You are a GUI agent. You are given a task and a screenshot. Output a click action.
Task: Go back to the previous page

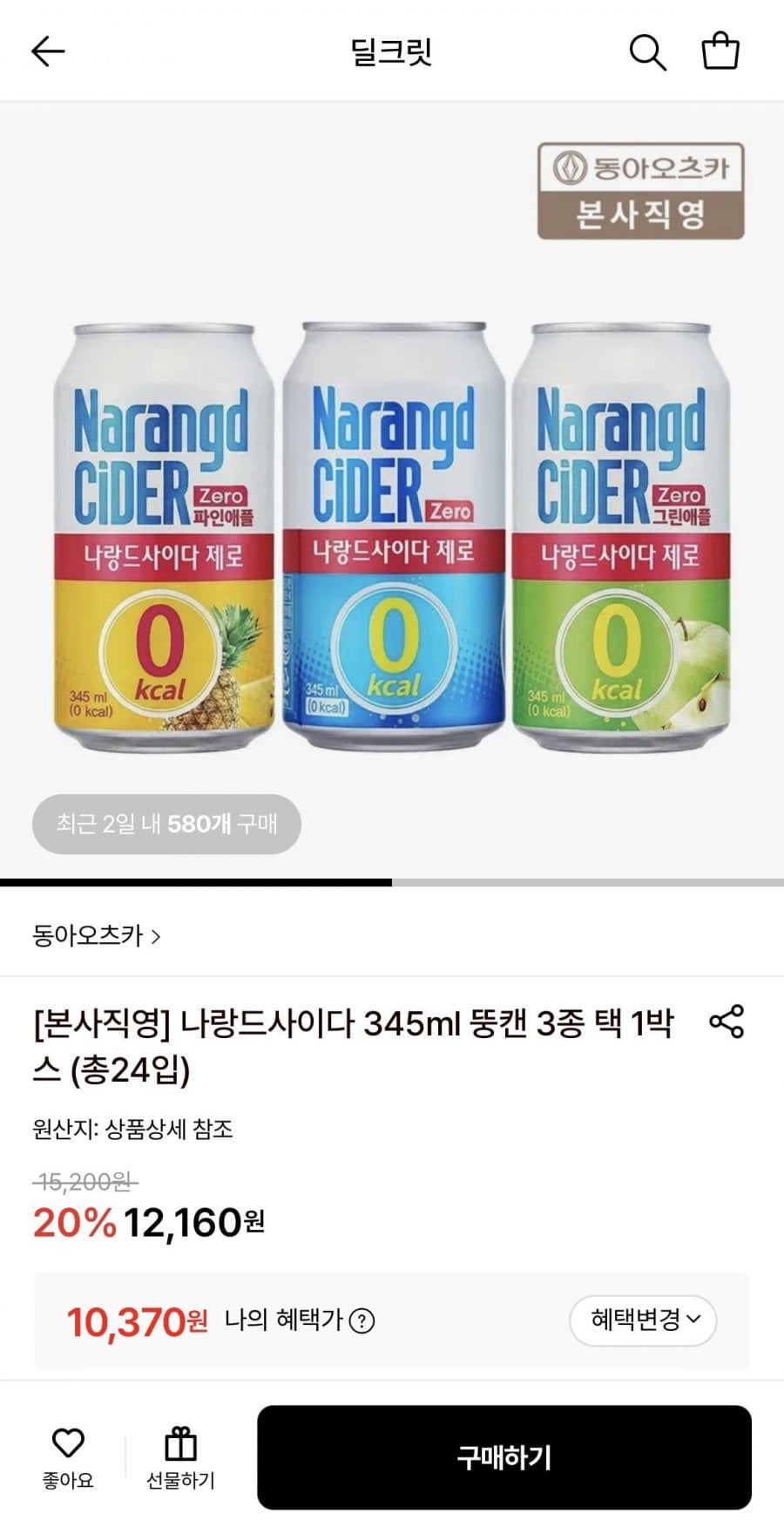tap(48, 51)
